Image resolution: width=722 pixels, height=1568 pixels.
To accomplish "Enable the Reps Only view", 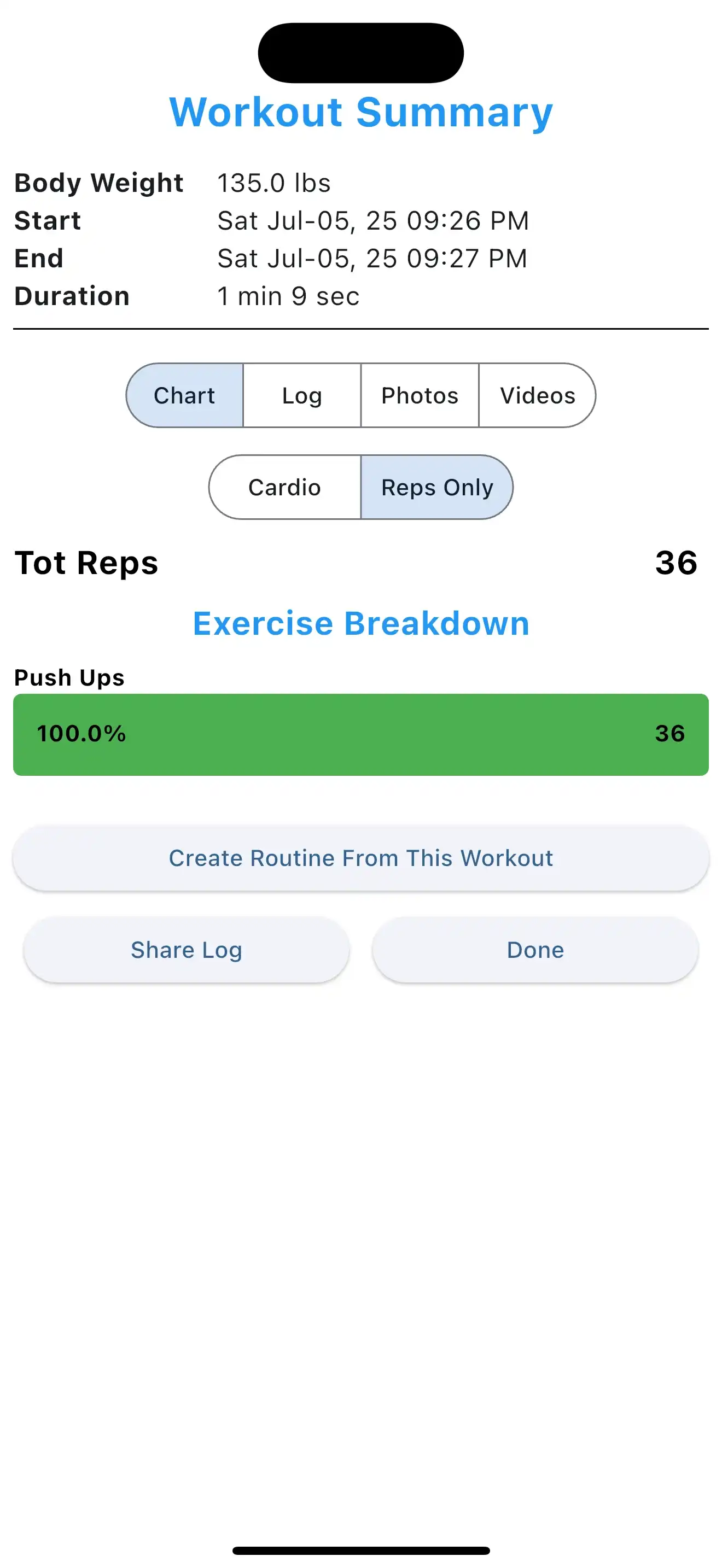I will coord(437,487).
